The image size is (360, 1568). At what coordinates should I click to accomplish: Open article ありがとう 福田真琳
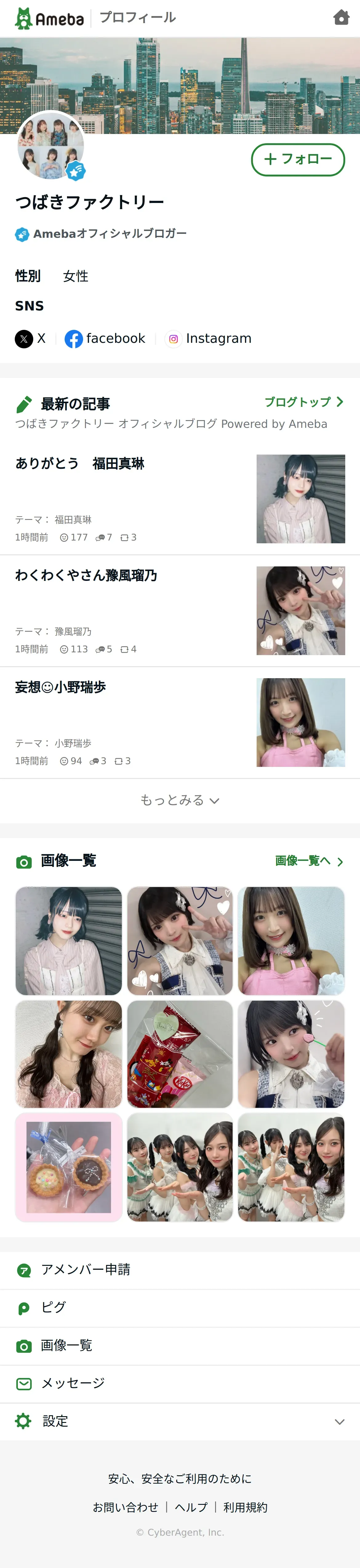180,499
